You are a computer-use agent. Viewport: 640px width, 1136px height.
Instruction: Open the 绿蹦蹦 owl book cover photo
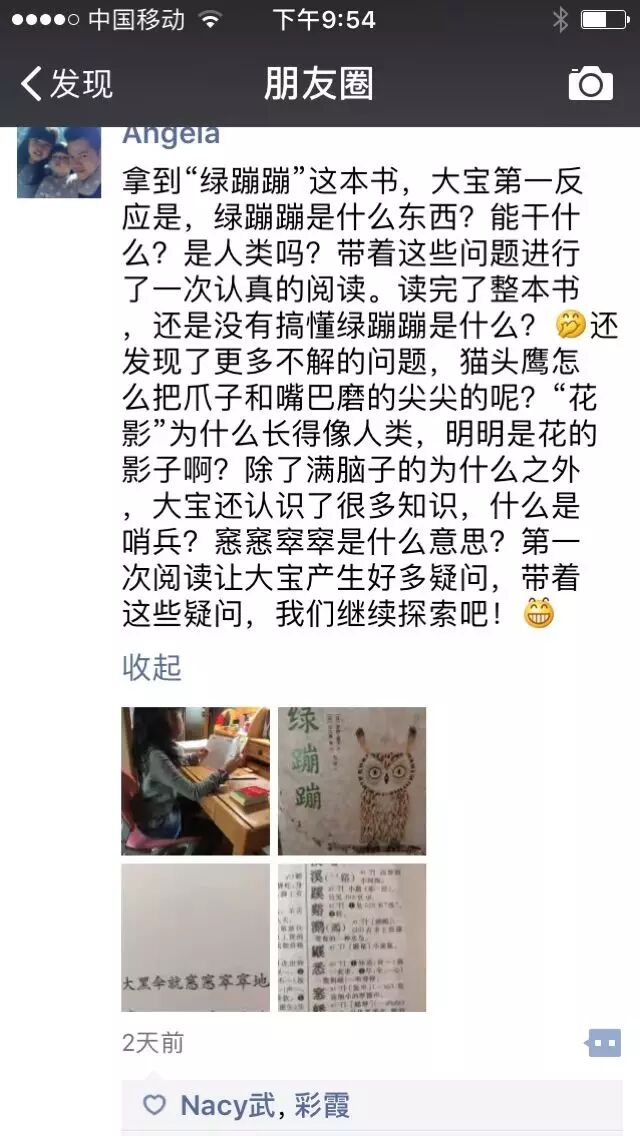(x=352, y=781)
